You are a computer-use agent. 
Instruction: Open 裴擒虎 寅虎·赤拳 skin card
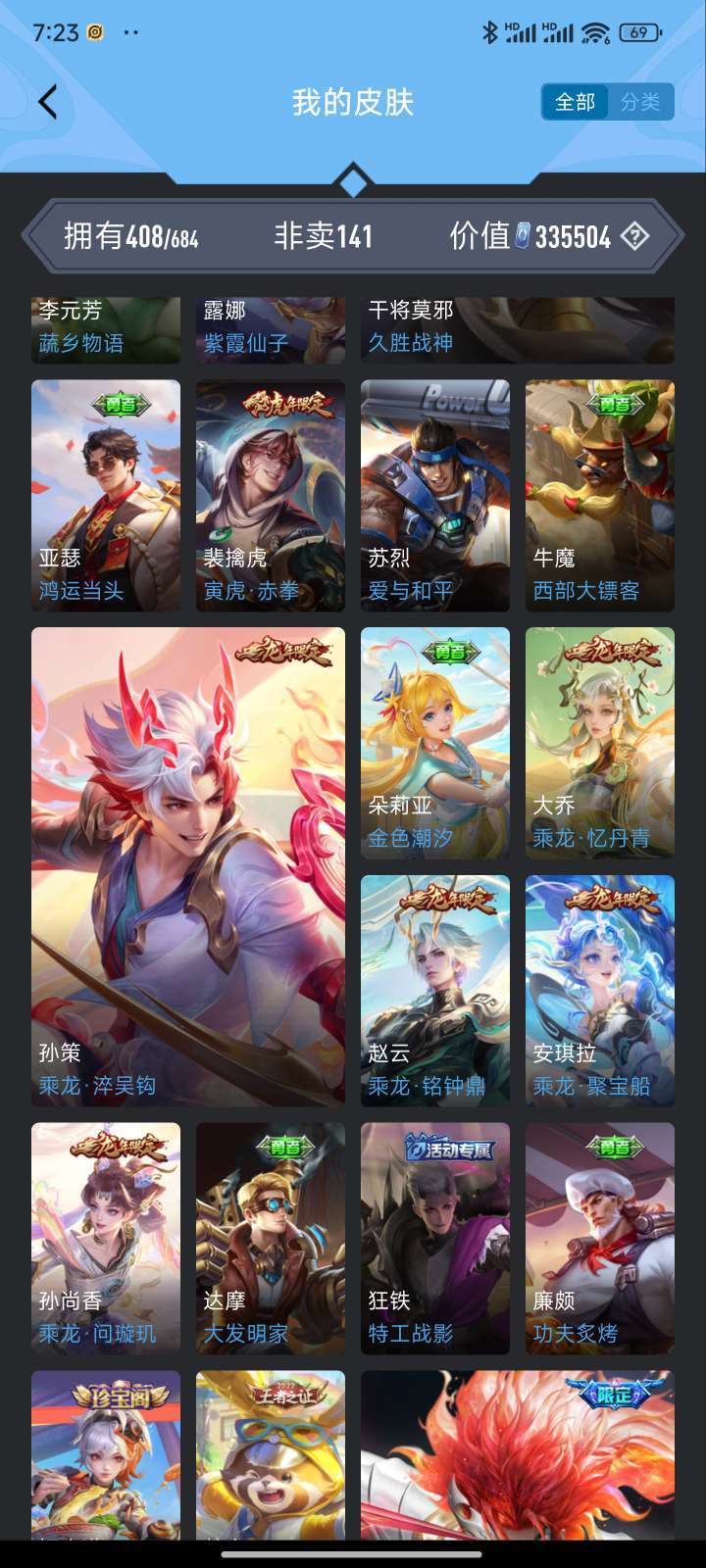(x=271, y=496)
